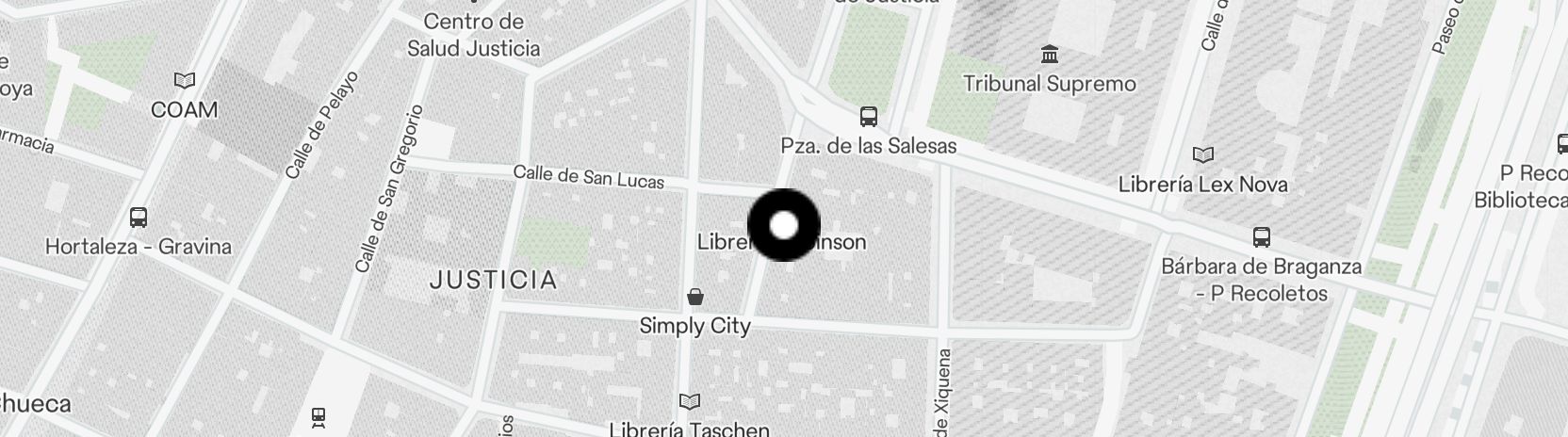The height and width of the screenshot is (437, 1568).
Task: Open the Bárbara de Braganza bus stop
Action: tap(1262, 237)
